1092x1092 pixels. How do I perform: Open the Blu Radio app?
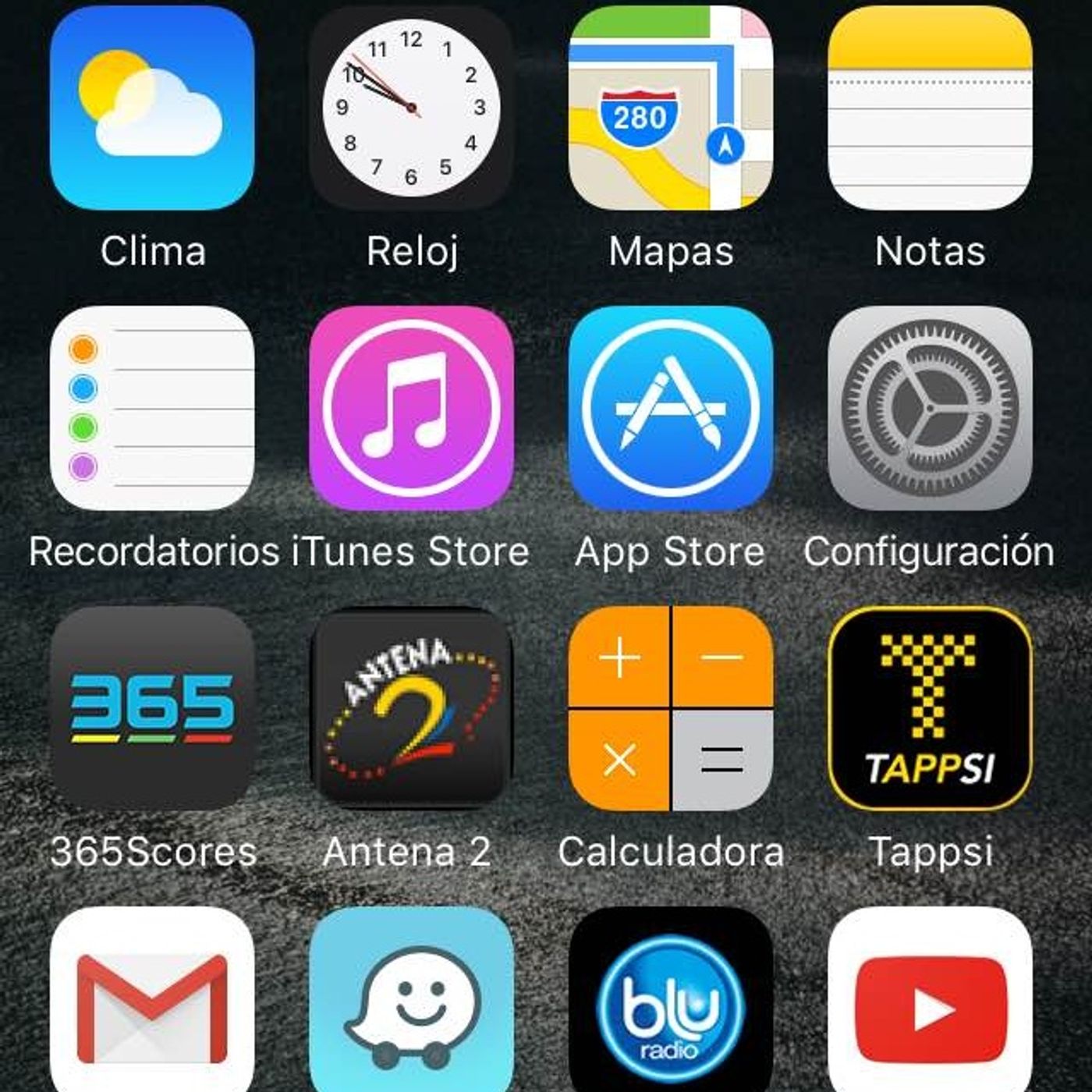pyautogui.click(x=671, y=1002)
